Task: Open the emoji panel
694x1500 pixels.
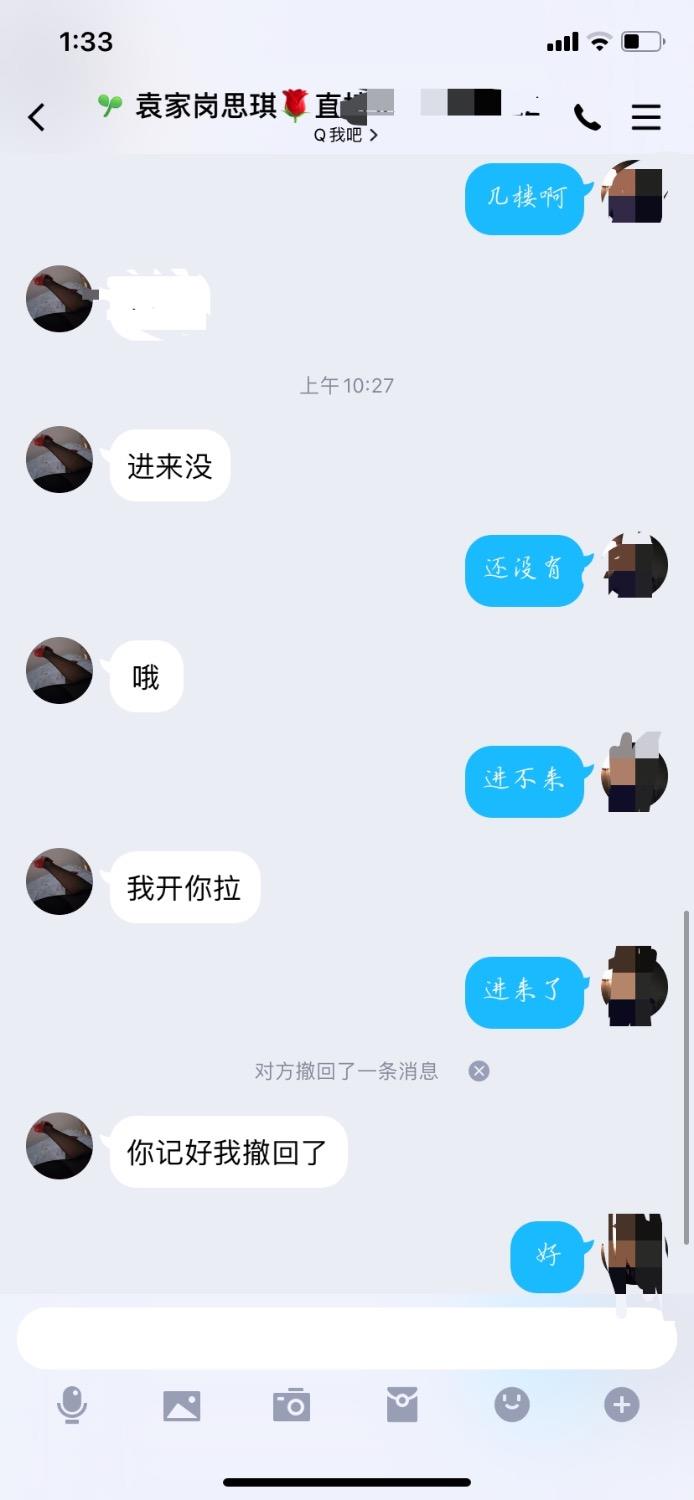Action: pyautogui.click(x=512, y=1405)
